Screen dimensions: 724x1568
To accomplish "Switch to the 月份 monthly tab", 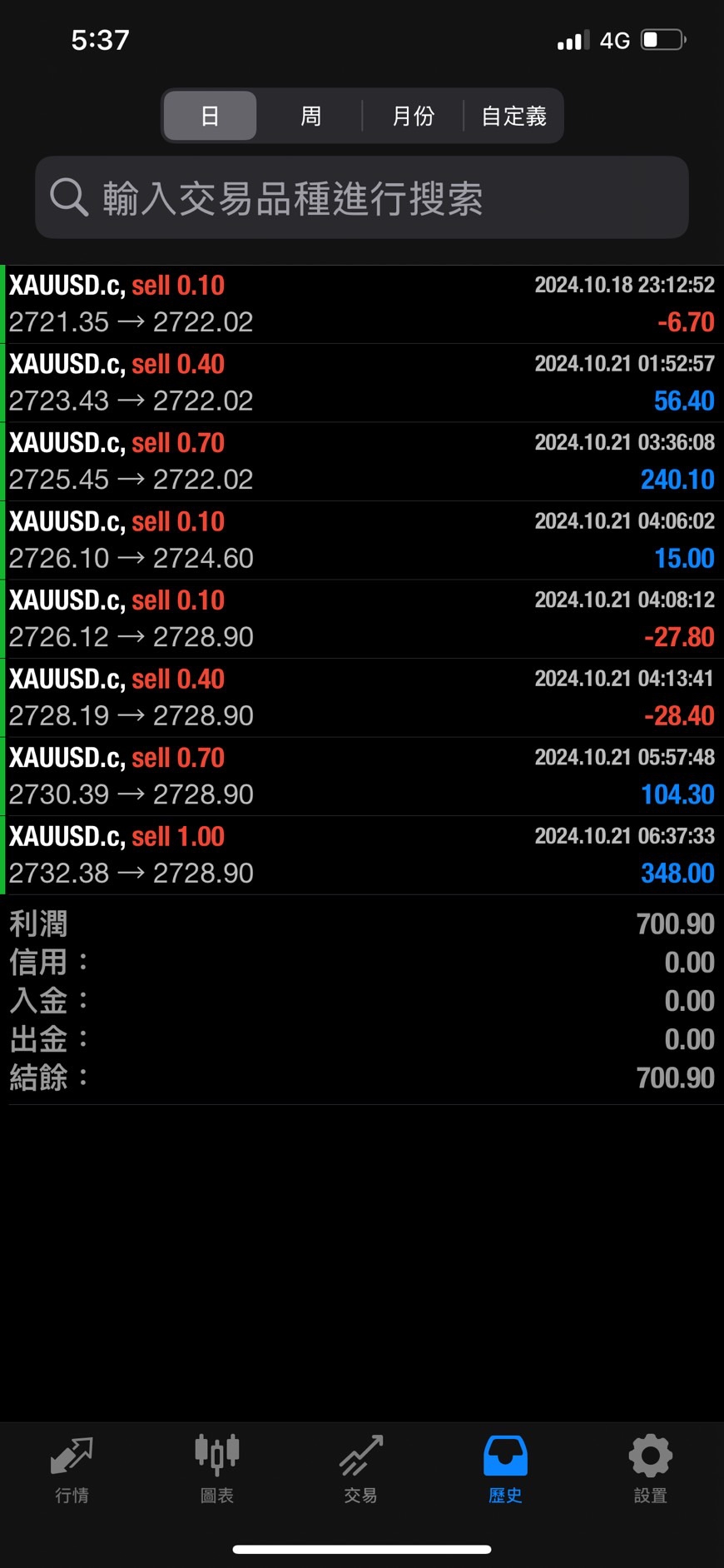I will (413, 116).
